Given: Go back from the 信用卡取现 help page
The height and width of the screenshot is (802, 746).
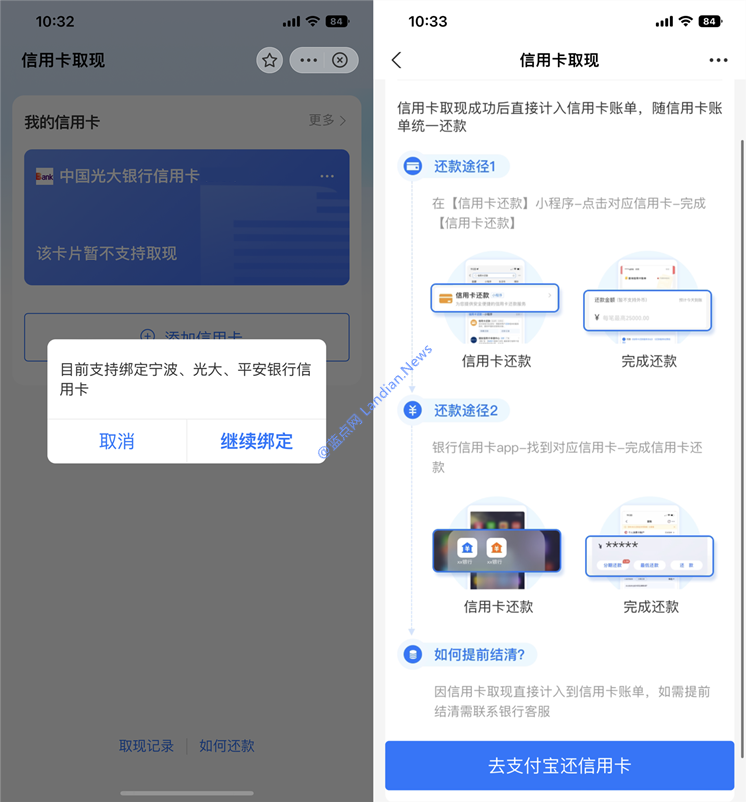Looking at the screenshot, I should click(x=396, y=60).
